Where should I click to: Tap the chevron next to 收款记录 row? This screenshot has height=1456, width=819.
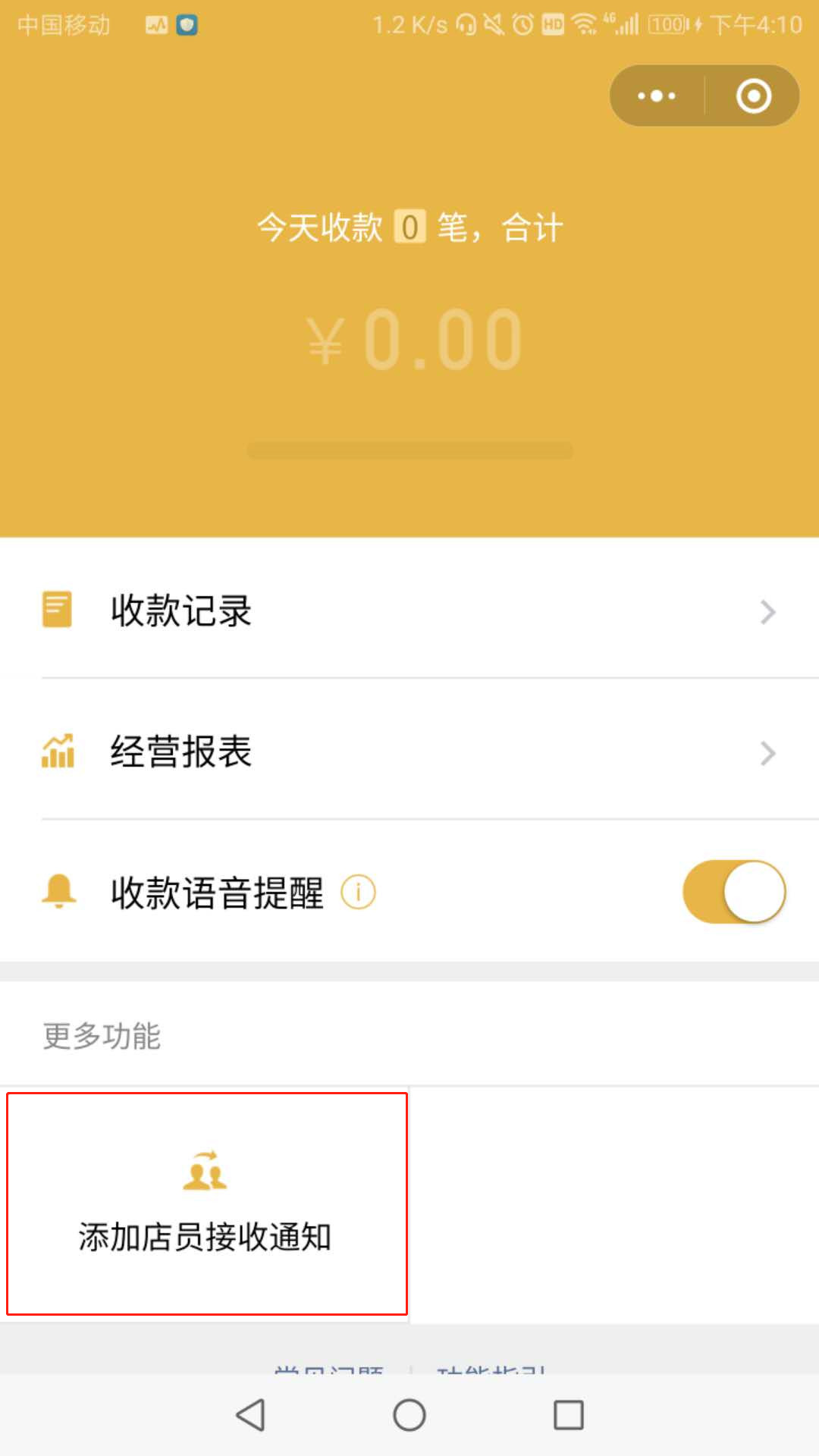point(768,612)
